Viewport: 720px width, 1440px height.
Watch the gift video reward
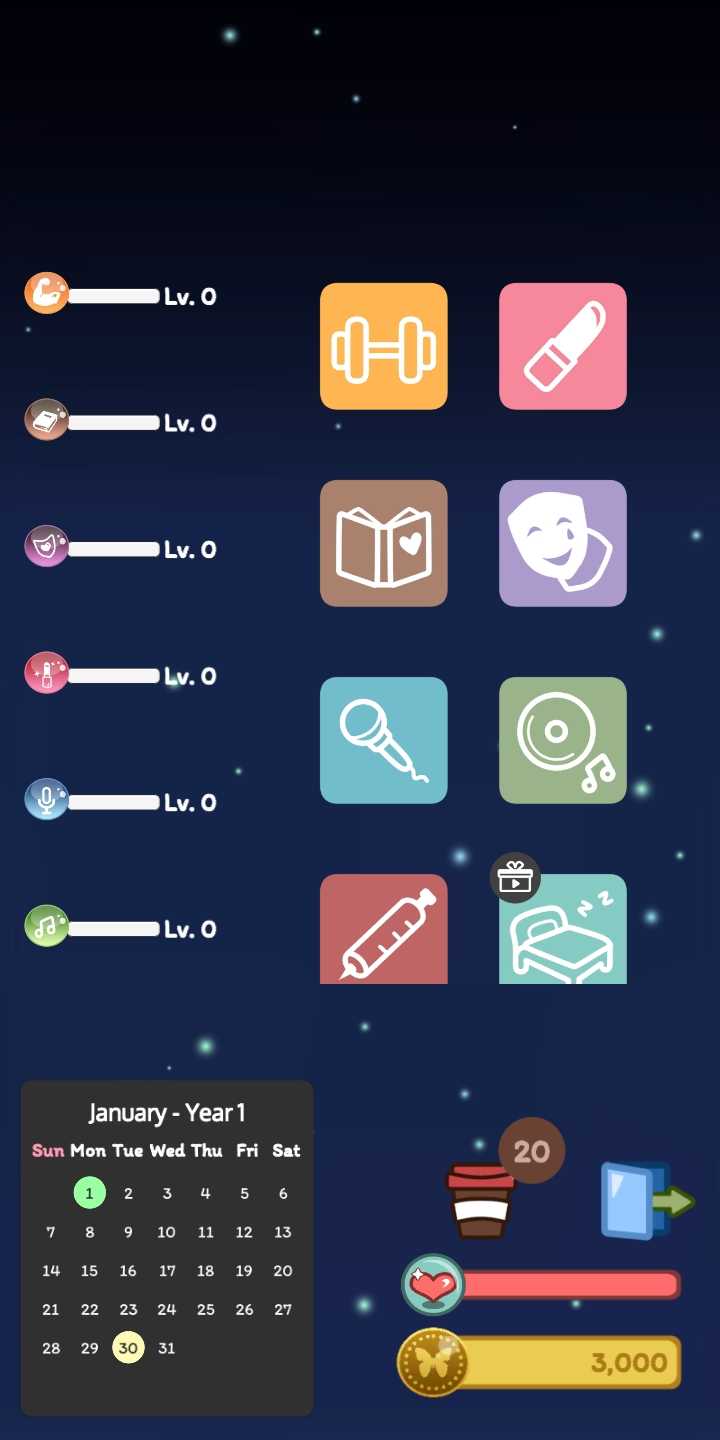click(x=515, y=878)
